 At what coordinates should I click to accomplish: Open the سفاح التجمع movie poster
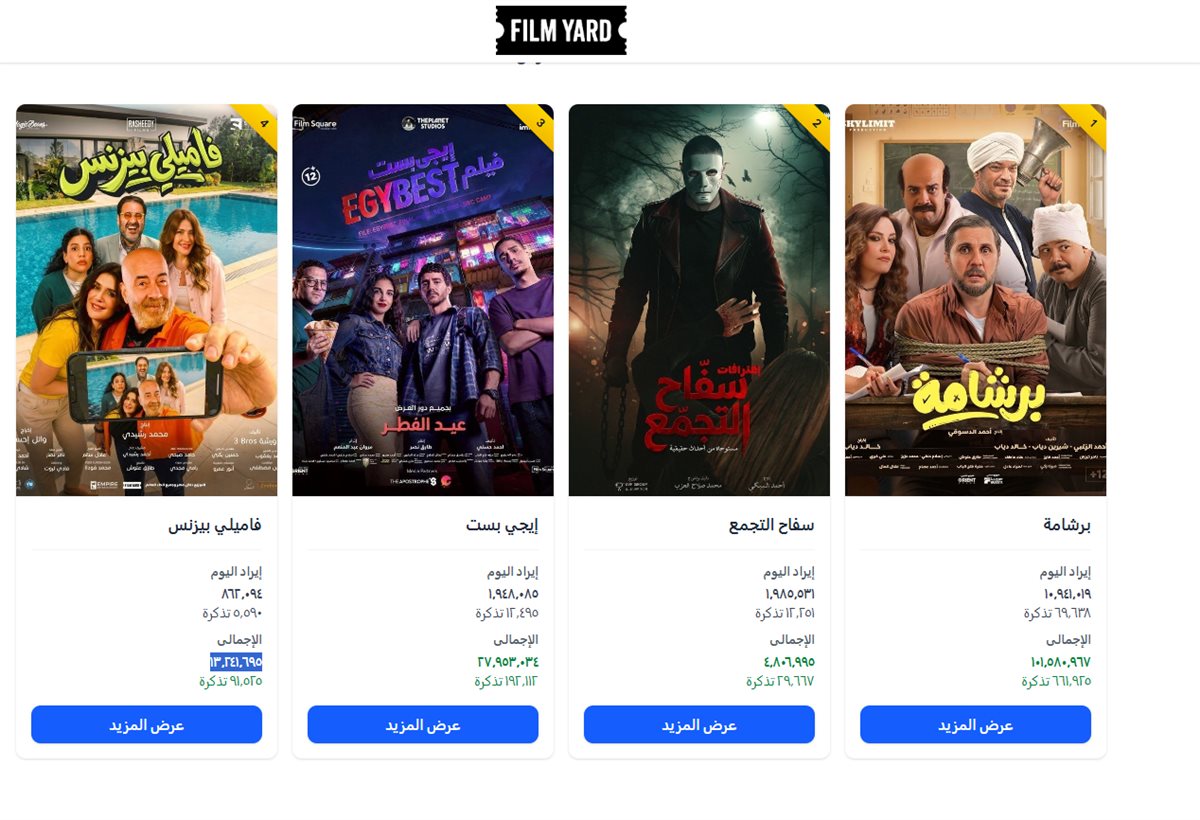[x=699, y=300]
